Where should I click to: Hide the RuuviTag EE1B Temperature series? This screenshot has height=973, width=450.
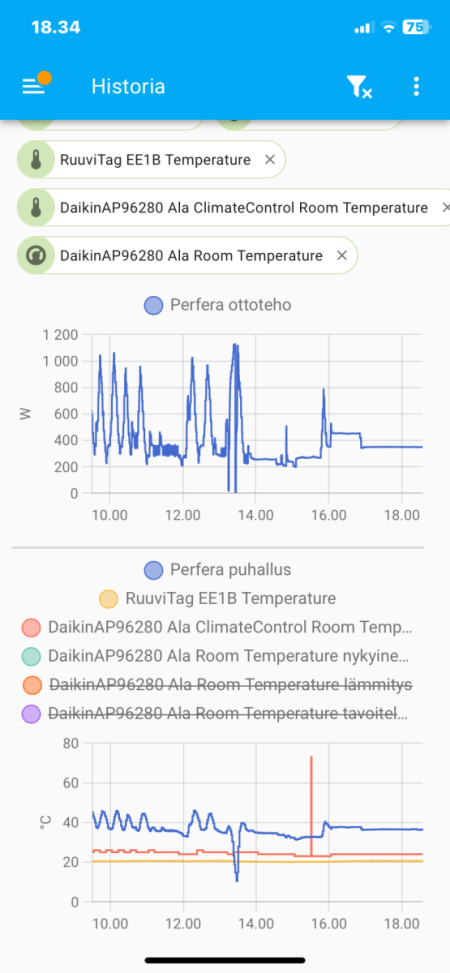(x=218, y=599)
